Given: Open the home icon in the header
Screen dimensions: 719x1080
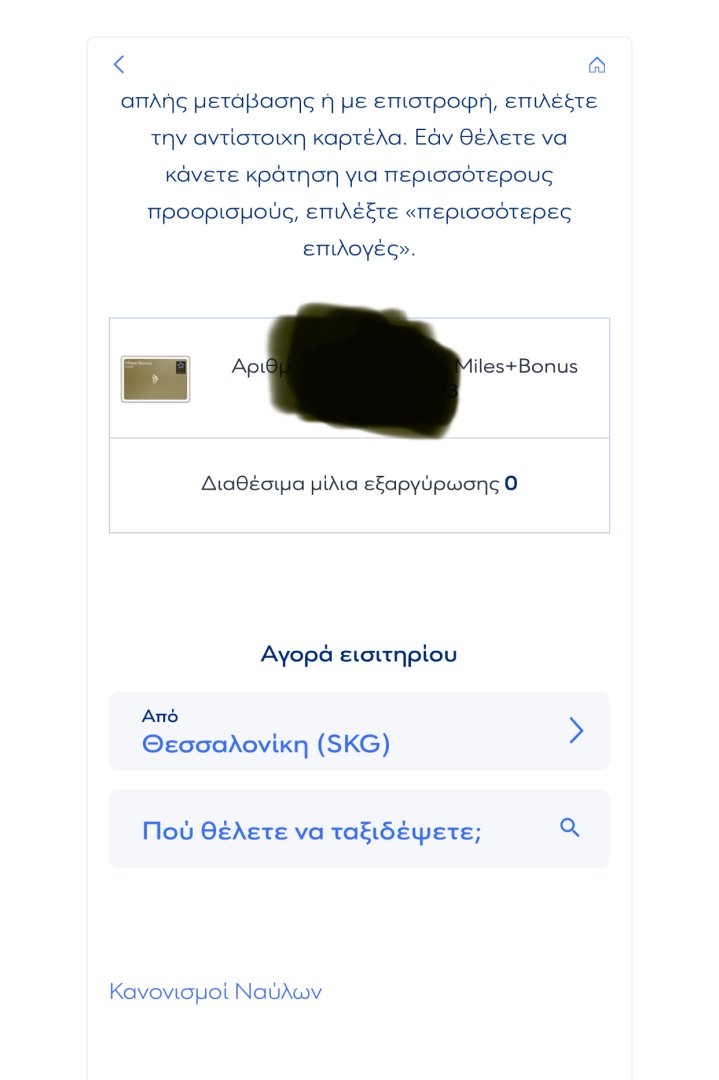Looking at the screenshot, I should tap(597, 66).
